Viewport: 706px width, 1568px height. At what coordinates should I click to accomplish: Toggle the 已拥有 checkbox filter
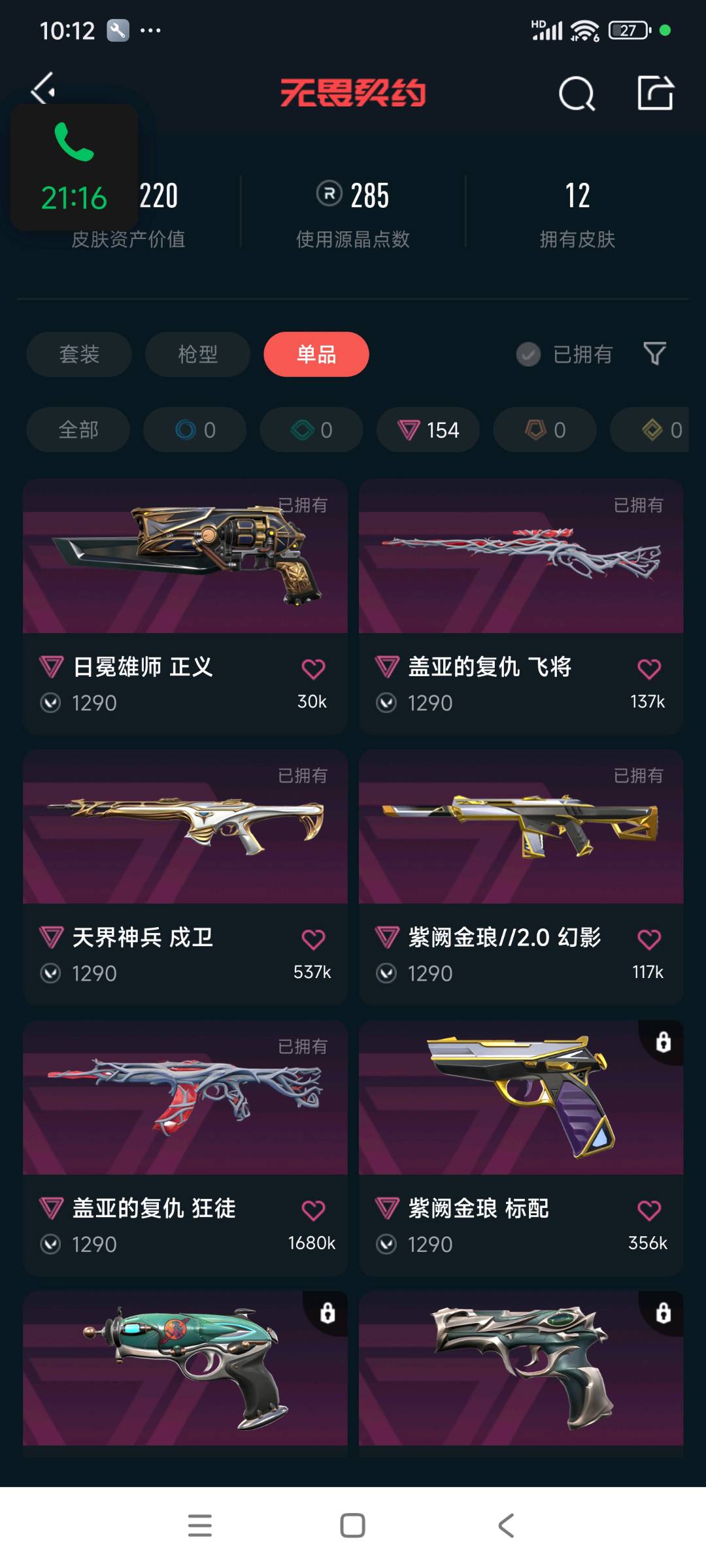click(x=528, y=354)
